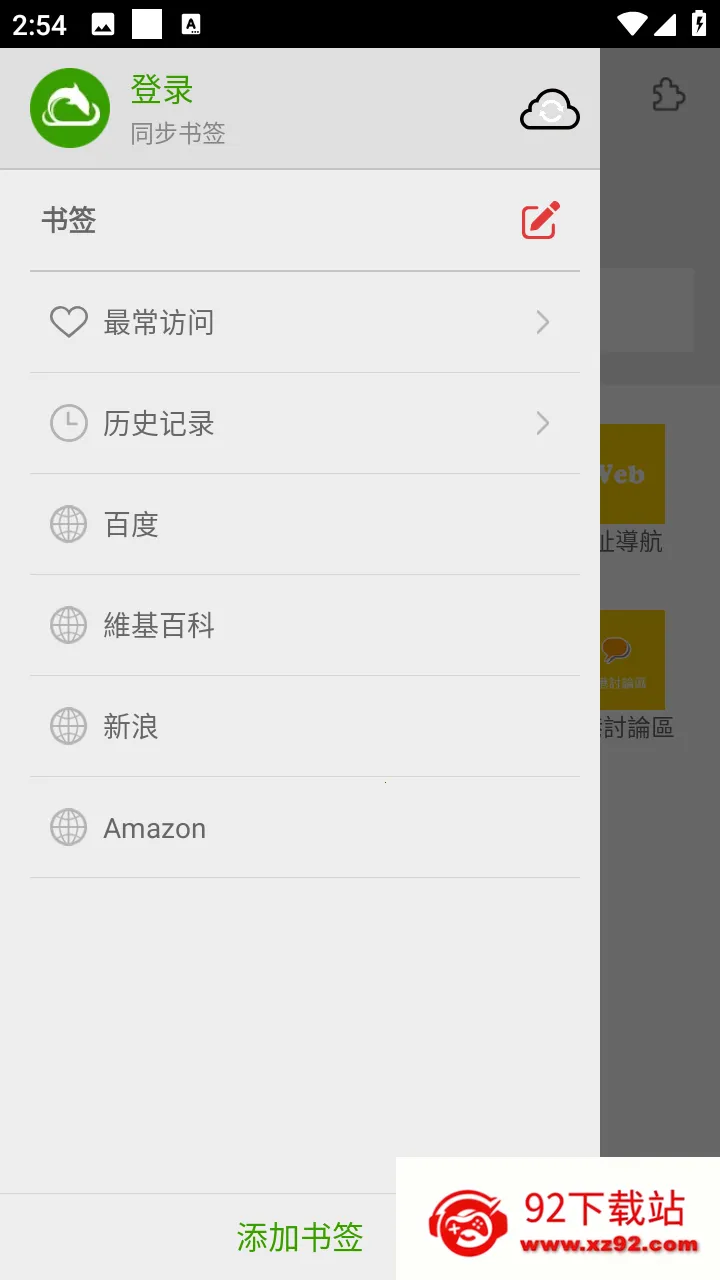The height and width of the screenshot is (1280, 720).
Task: Click the globe icon next to 新浪
Action: pyautogui.click(x=68, y=726)
